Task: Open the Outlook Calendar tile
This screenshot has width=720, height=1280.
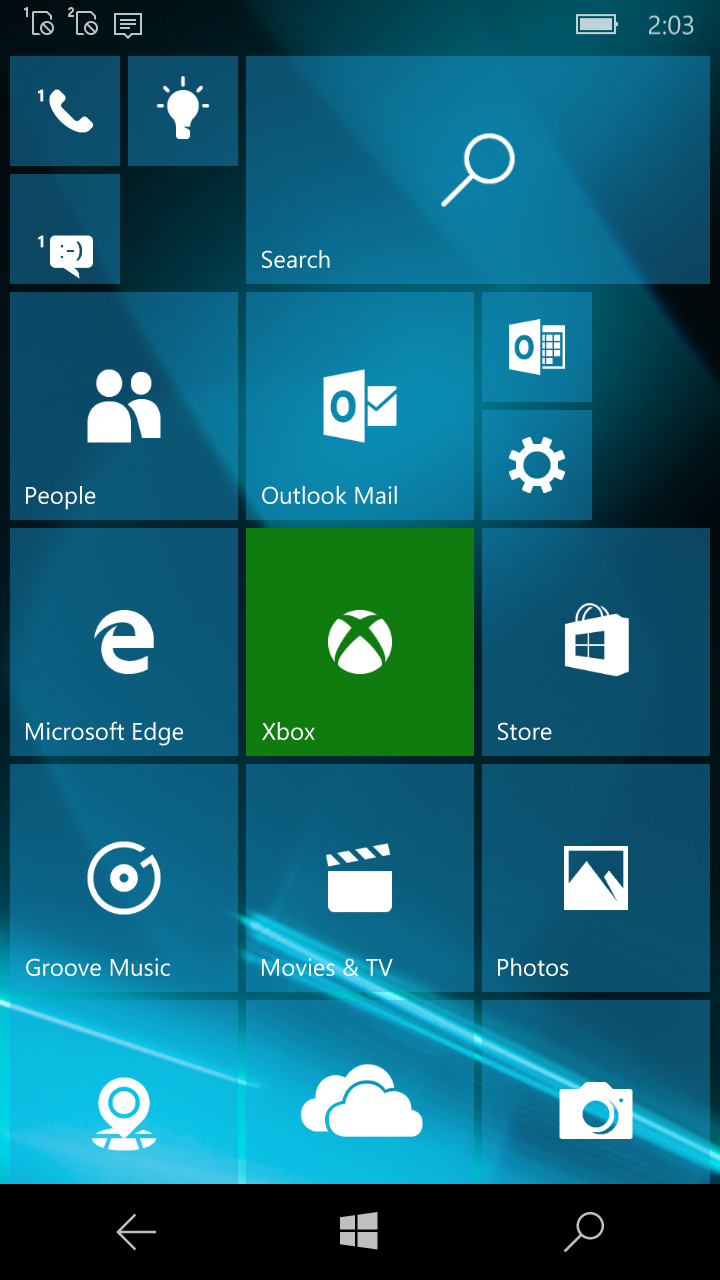Action: point(537,347)
